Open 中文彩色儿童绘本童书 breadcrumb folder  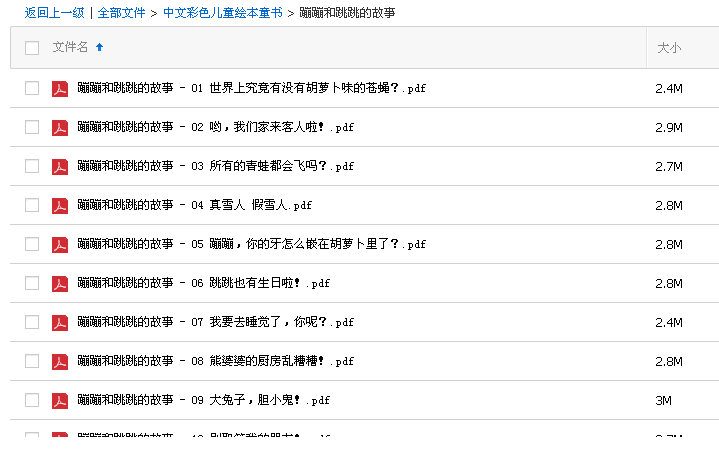222,13
